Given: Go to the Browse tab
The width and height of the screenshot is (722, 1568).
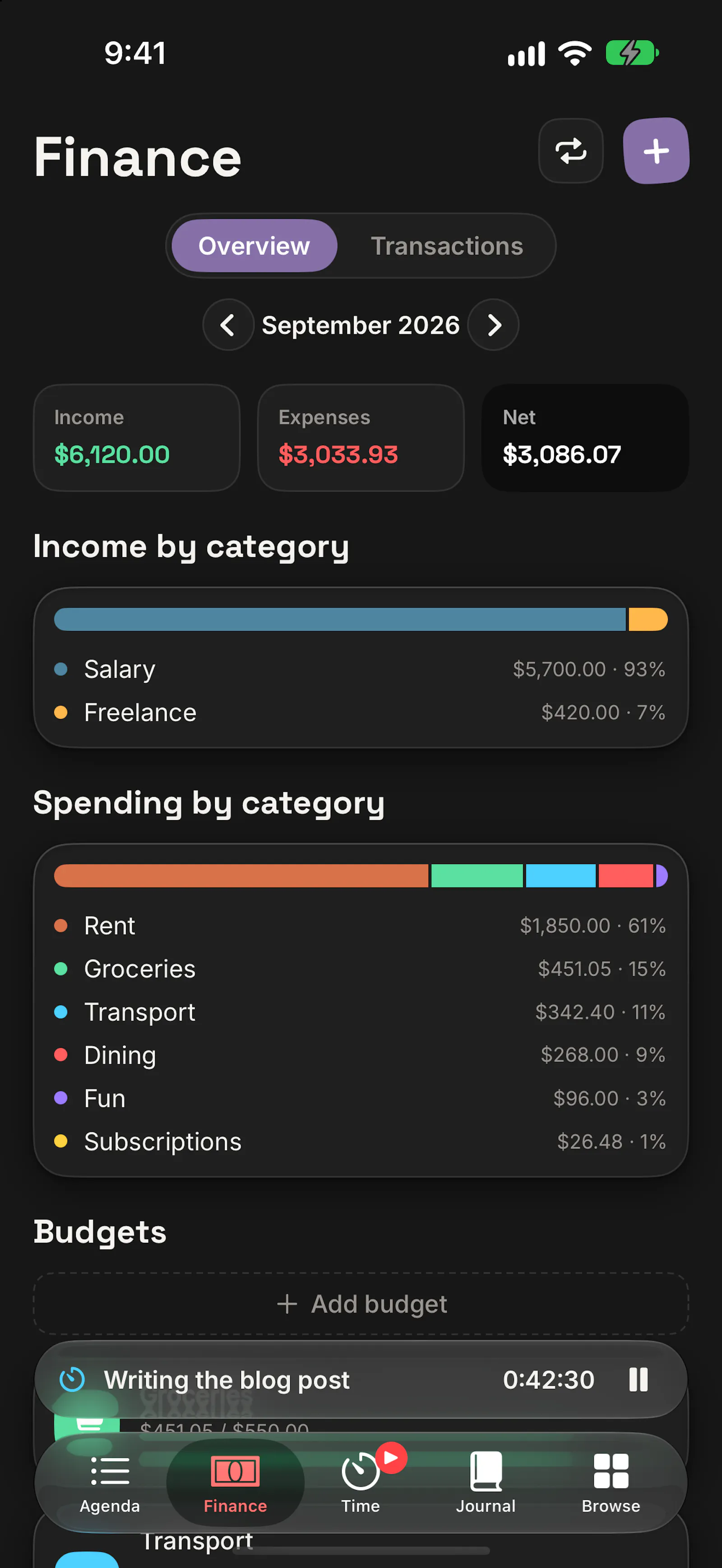Looking at the screenshot, I should [x=611, y=1483].
